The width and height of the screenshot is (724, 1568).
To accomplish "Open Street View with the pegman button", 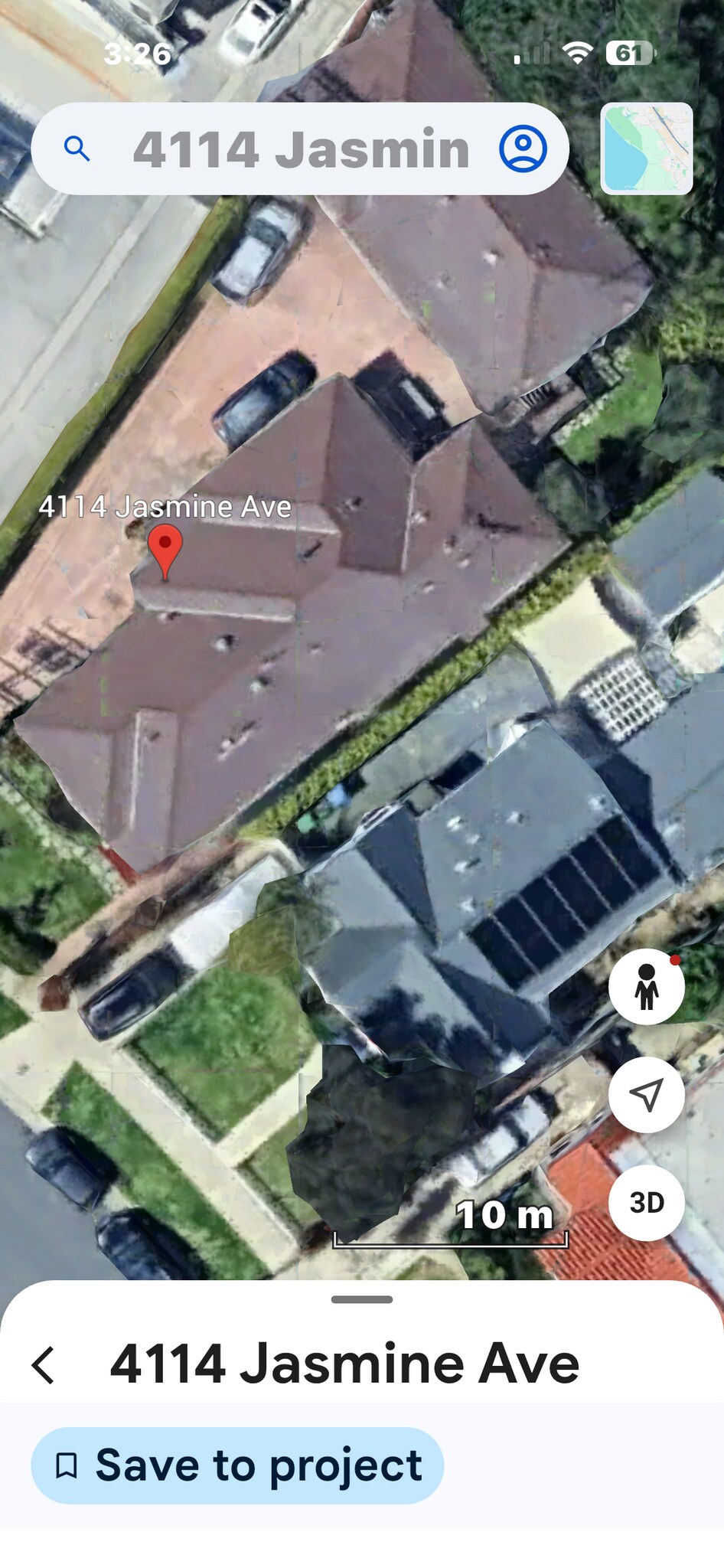I will (x=647, y=987).
